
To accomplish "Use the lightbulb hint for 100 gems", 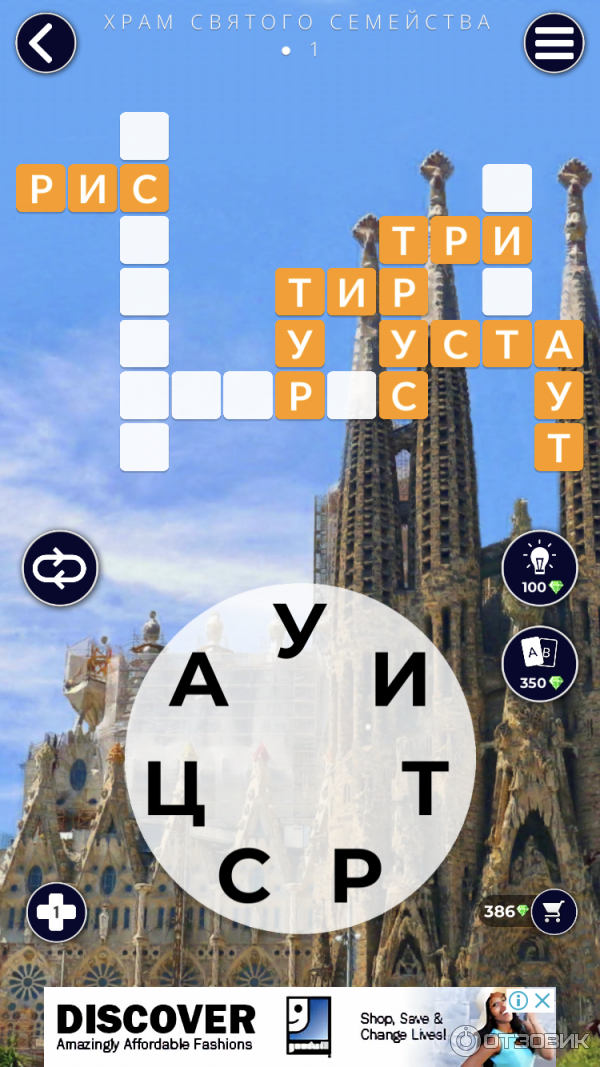I will click(539, 567).
